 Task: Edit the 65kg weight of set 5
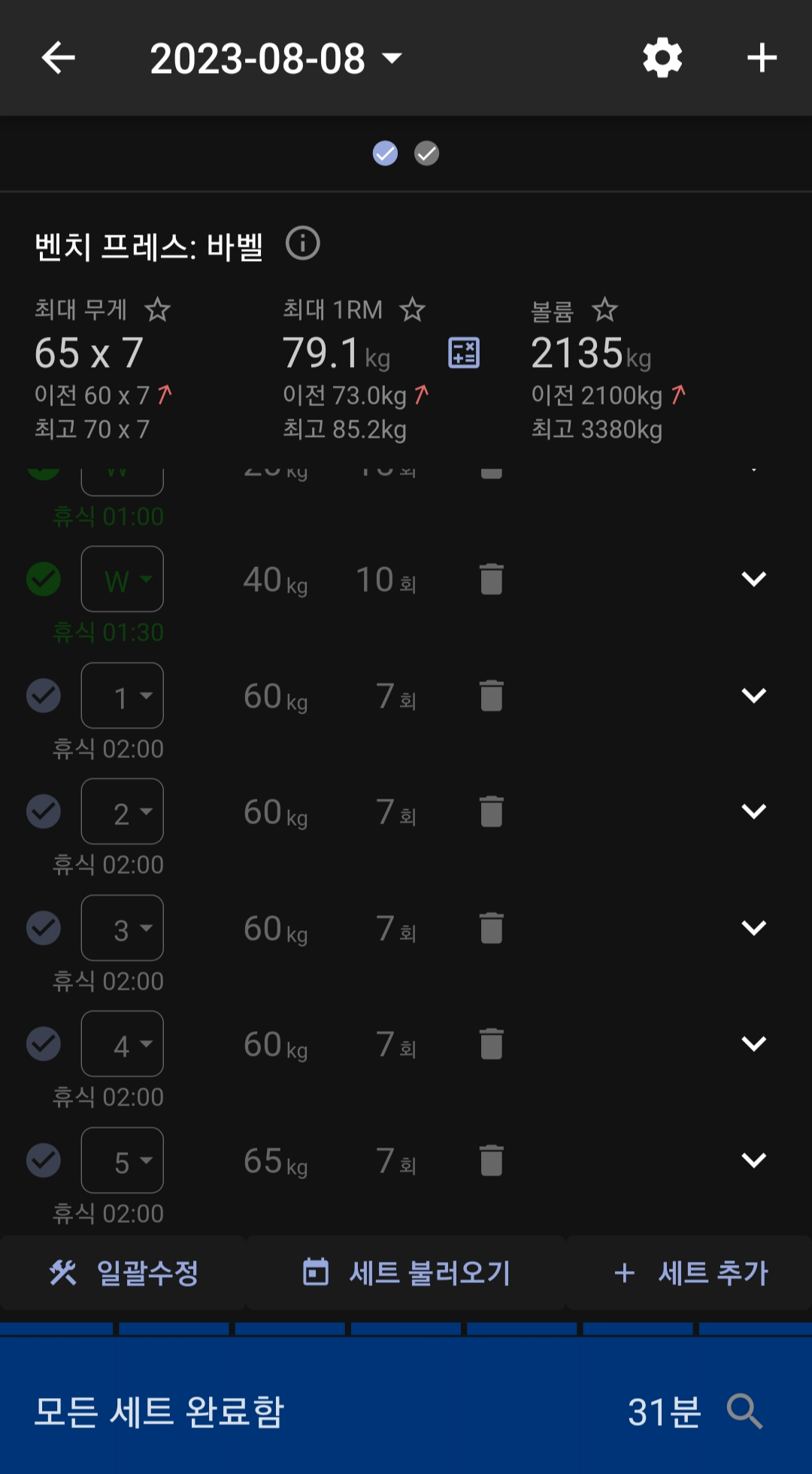click(x=275, y=1161)
